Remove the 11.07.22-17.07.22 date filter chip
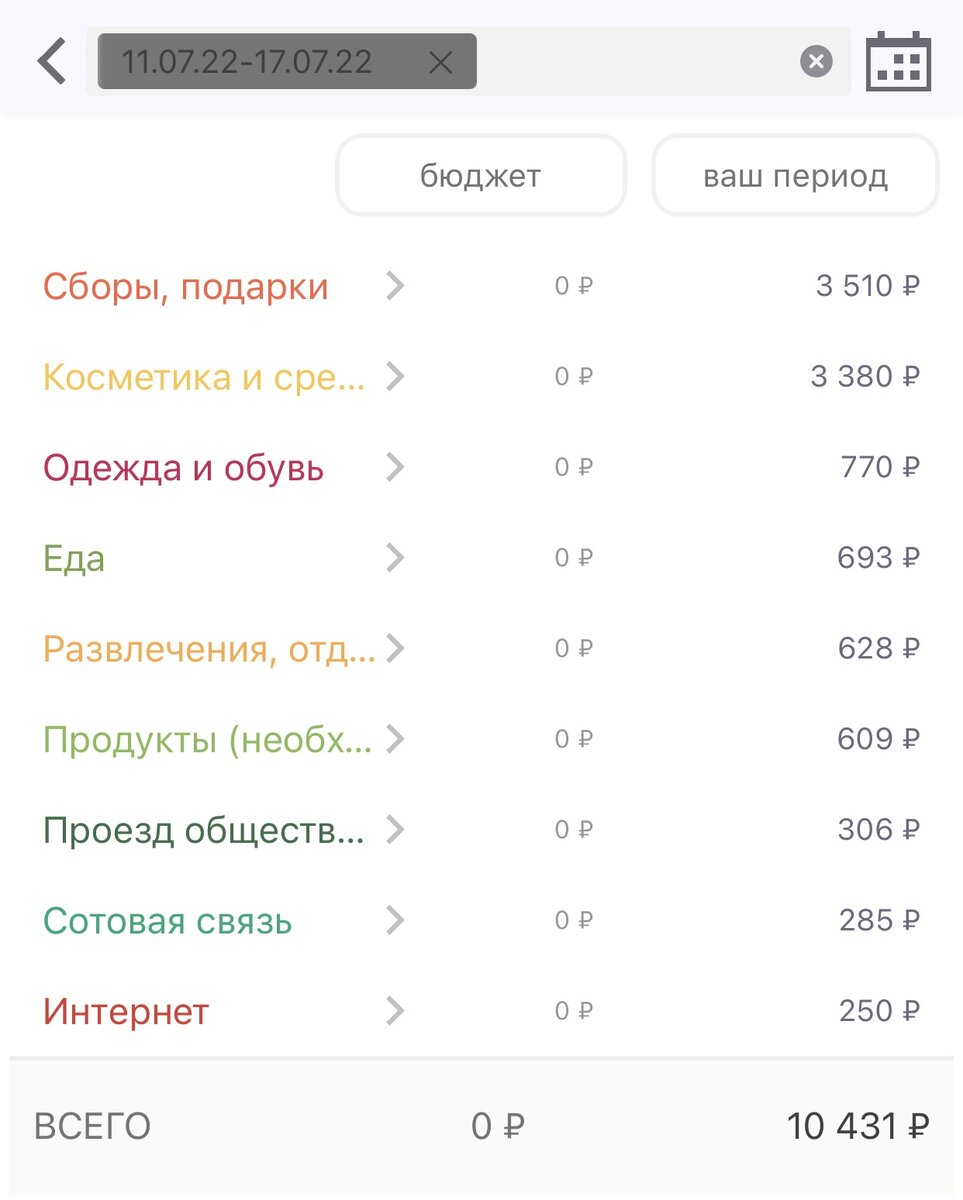This screenshot has height=1200, width=963. (439, 62)
